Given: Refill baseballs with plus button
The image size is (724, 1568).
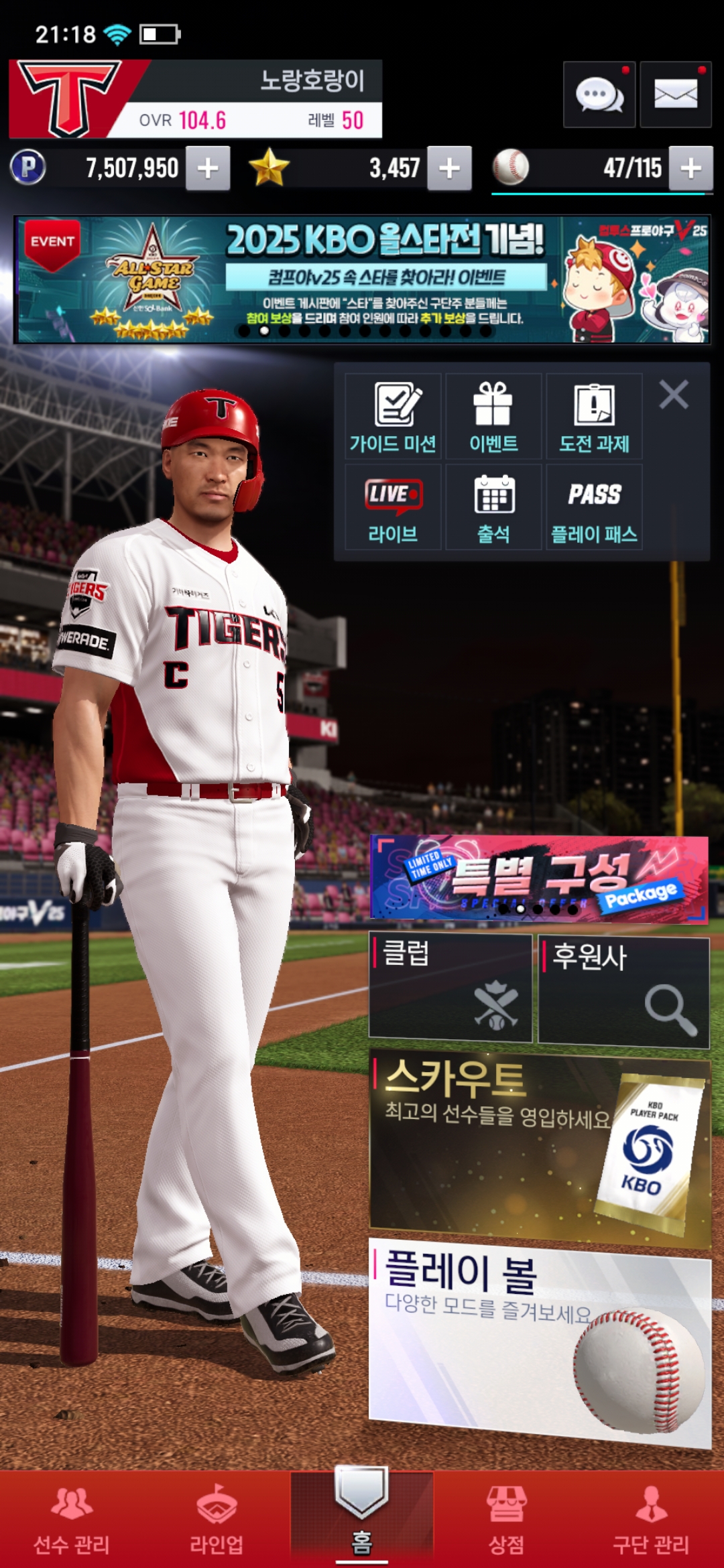Looking at the screenshot, I should 690,168.
